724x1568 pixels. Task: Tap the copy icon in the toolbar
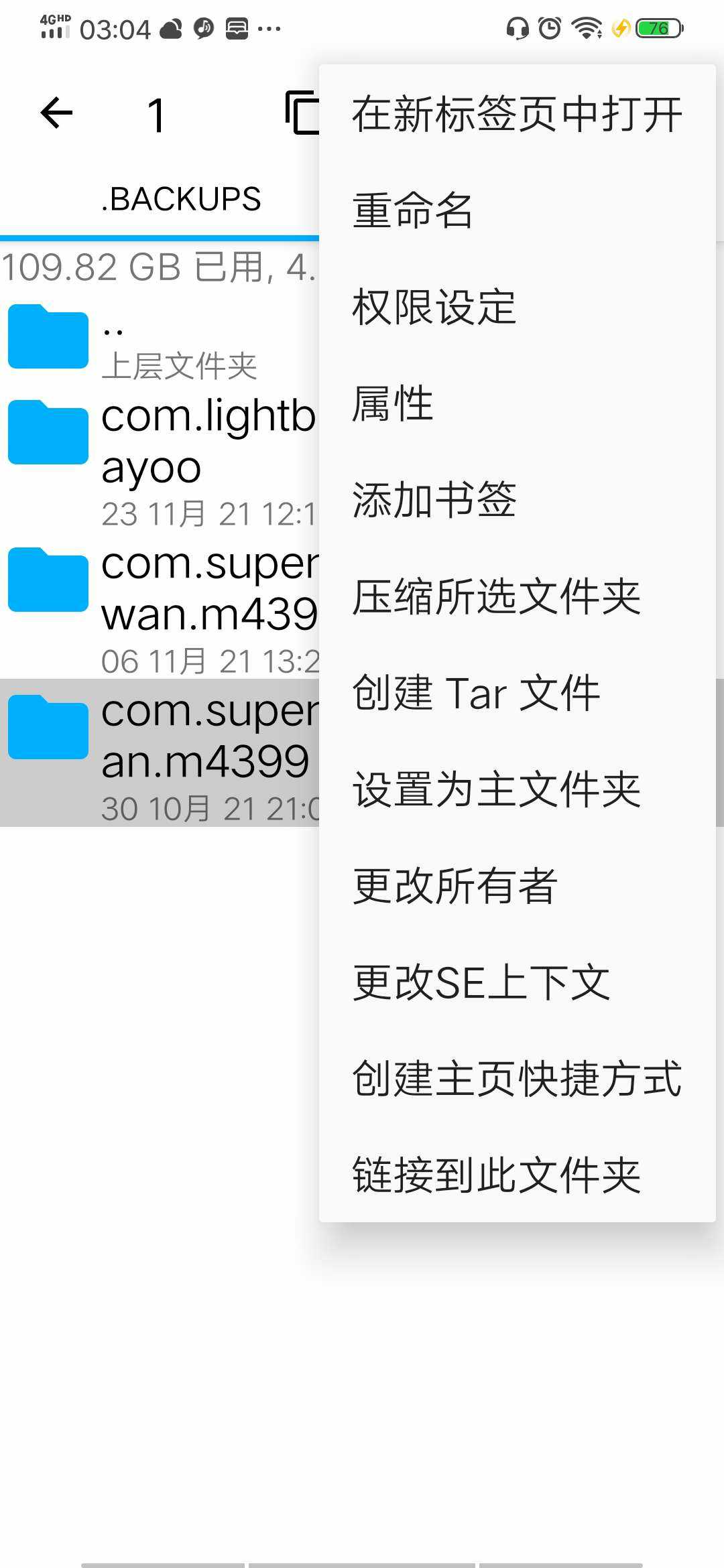click(302, 113)
